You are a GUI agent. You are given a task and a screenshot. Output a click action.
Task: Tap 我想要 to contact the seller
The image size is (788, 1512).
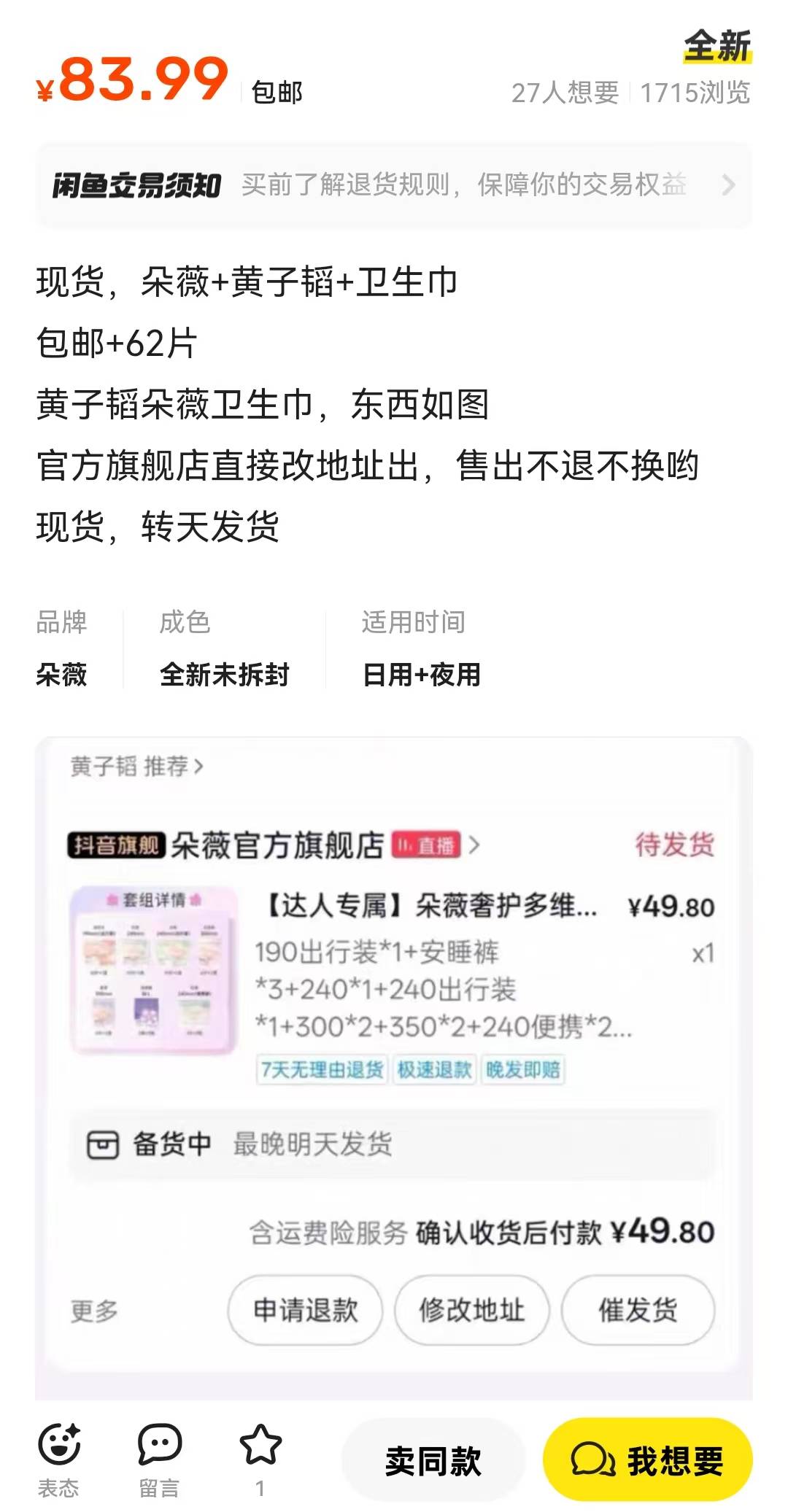[647, 1460]
